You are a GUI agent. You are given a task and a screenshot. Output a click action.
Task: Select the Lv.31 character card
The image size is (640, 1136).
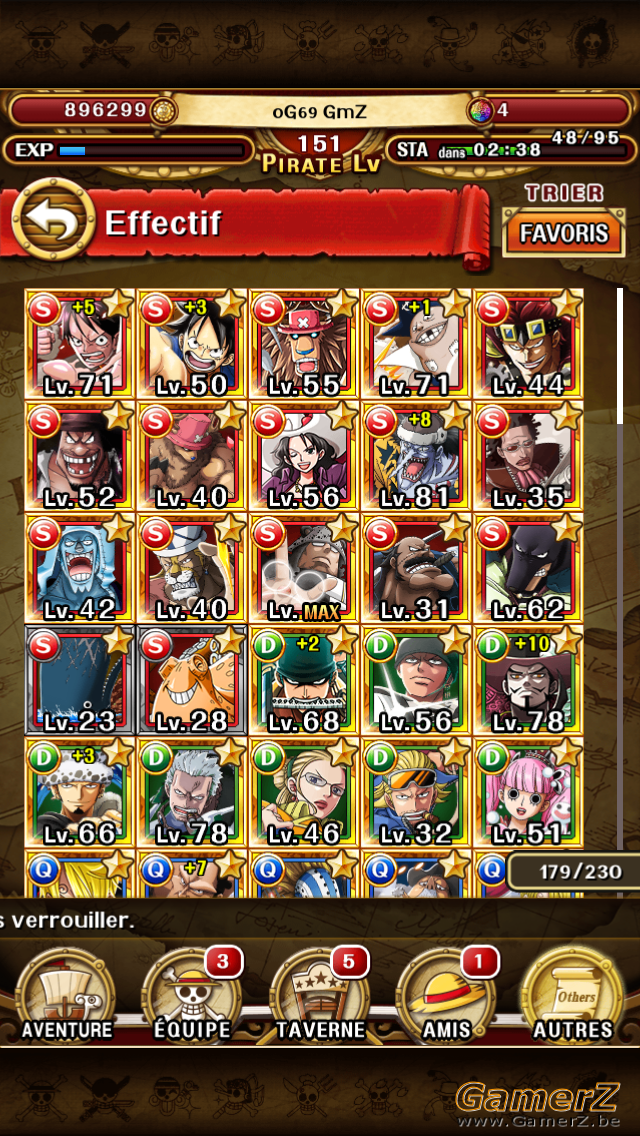[x=416, y=569]
